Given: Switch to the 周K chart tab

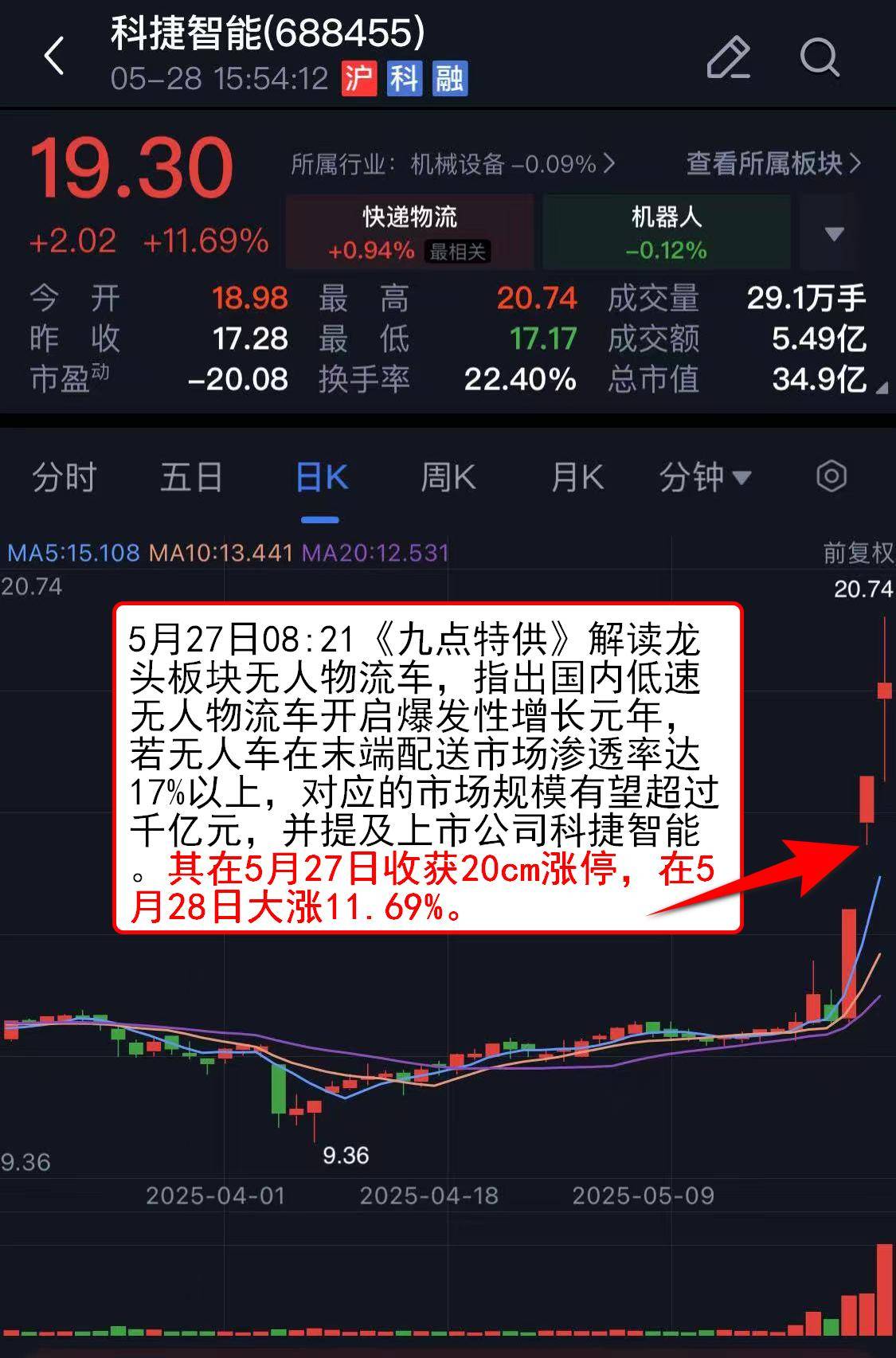Looking at the screenshot, I should tap(448, 478).
